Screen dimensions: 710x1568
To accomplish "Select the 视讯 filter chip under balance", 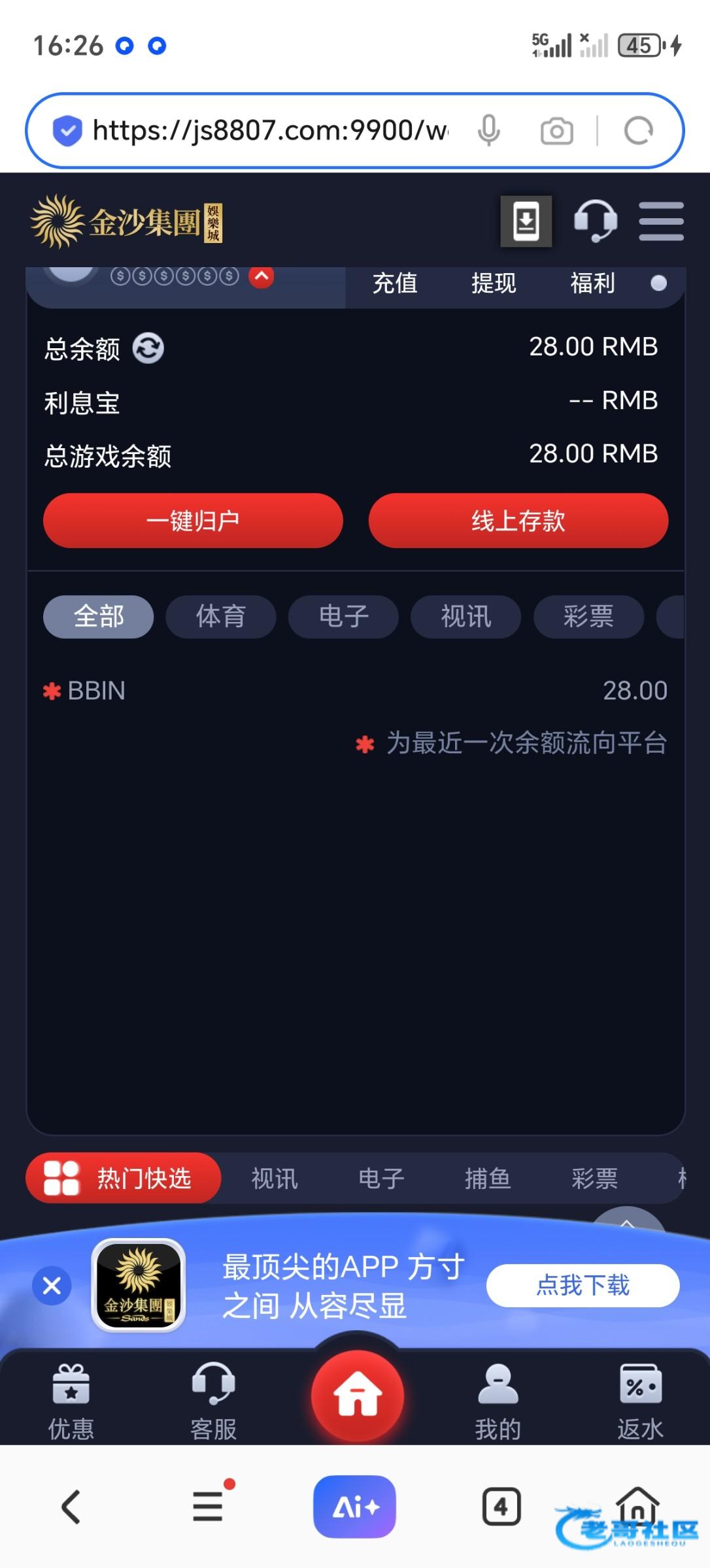I will (466, 616).
